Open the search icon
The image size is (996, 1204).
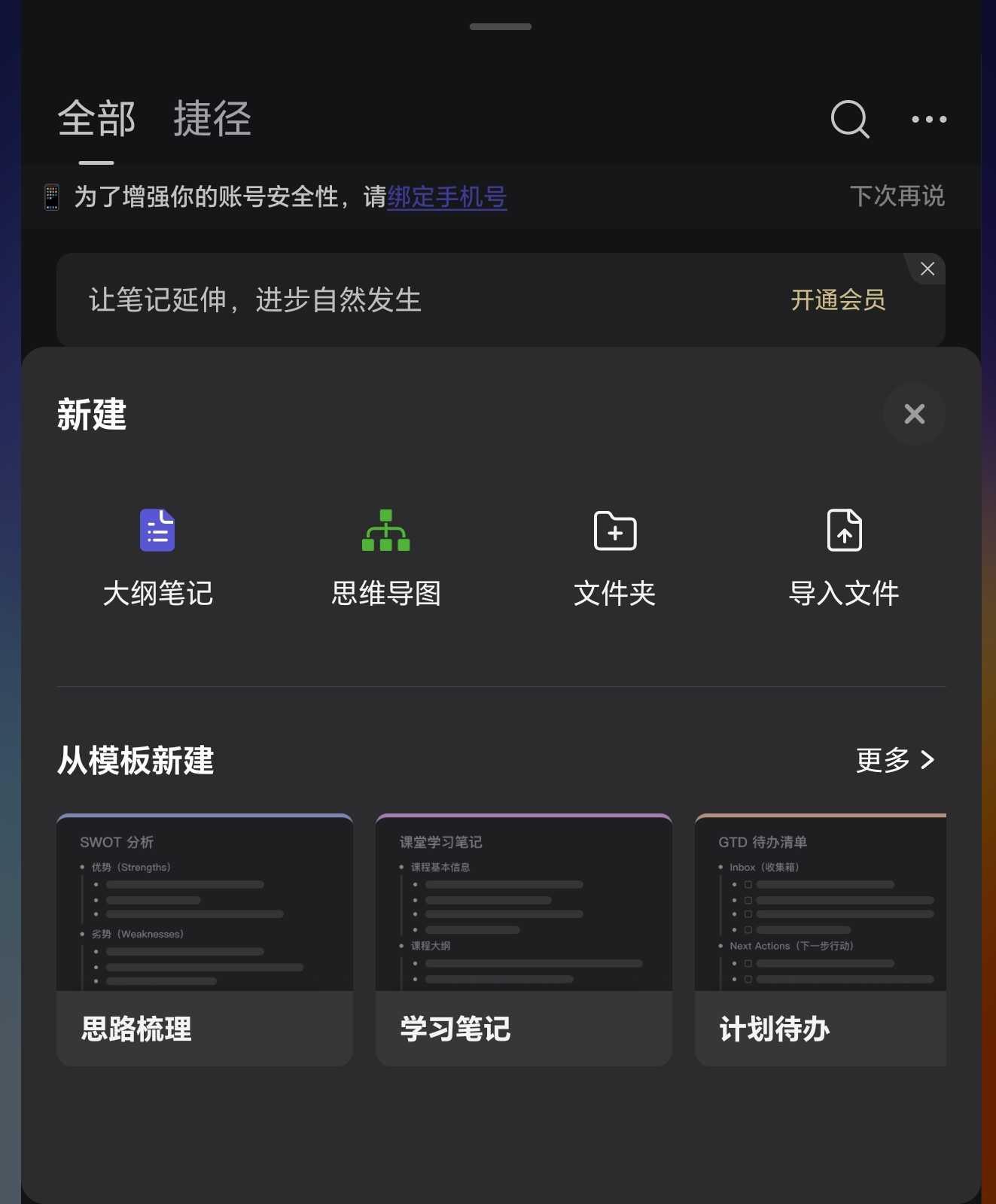[850, 119]
